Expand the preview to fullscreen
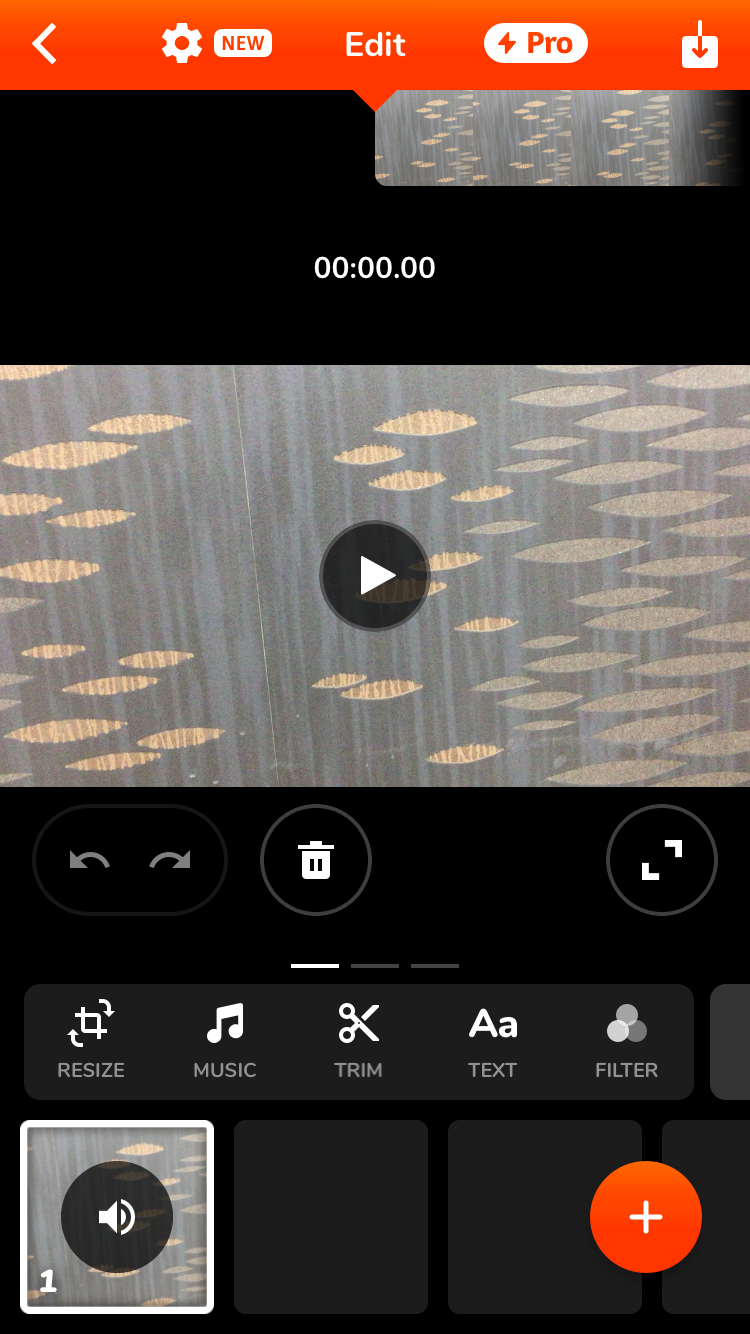Image resolution: width=750 pixels, height=1334 pixels. pyautogui.click(x=662, y=860)
